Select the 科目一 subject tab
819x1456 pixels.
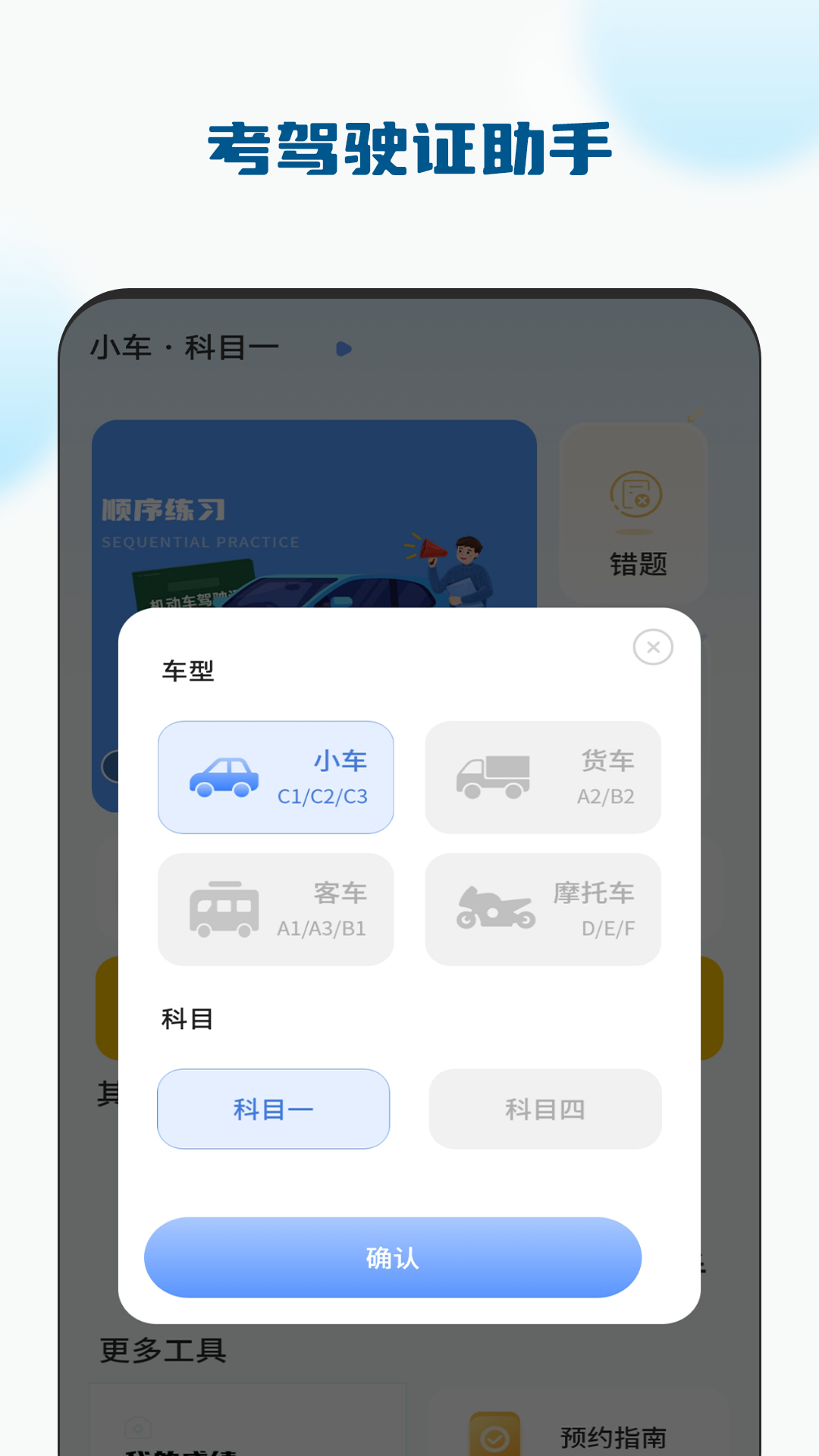[x=274, y=1109]
